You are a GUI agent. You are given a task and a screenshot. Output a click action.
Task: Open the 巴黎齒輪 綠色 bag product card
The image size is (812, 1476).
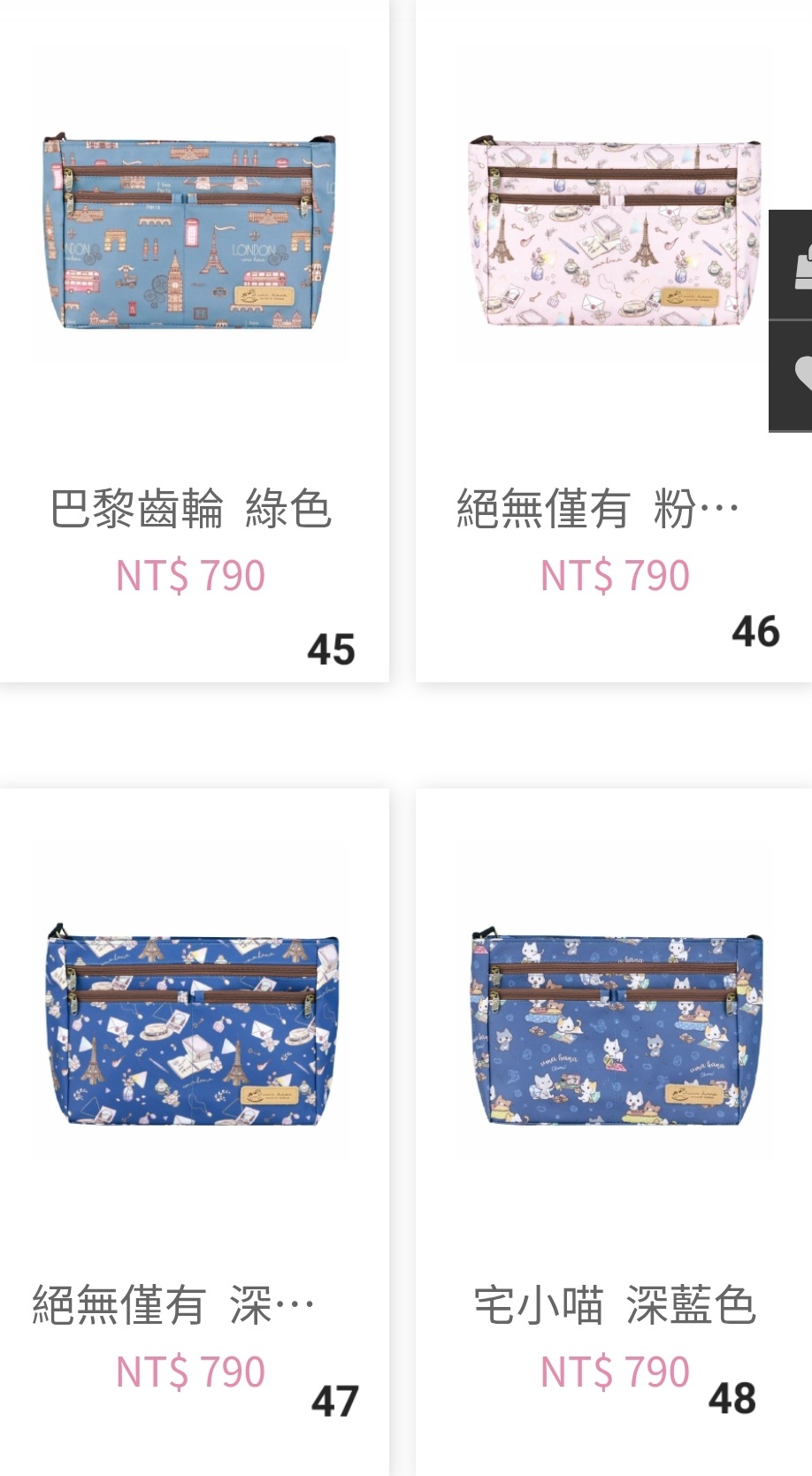pos(194,341)
